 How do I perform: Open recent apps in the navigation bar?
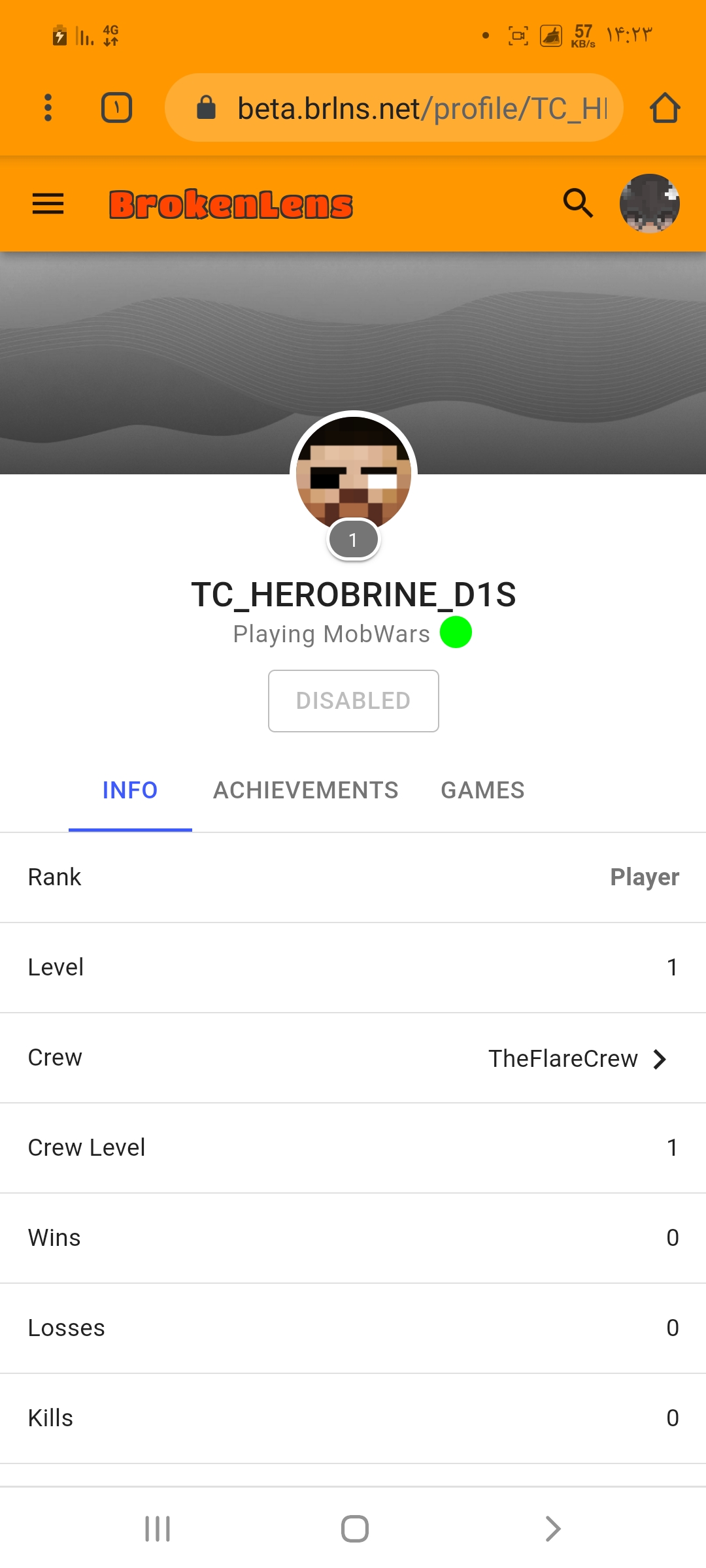[x=158, y=1529]
